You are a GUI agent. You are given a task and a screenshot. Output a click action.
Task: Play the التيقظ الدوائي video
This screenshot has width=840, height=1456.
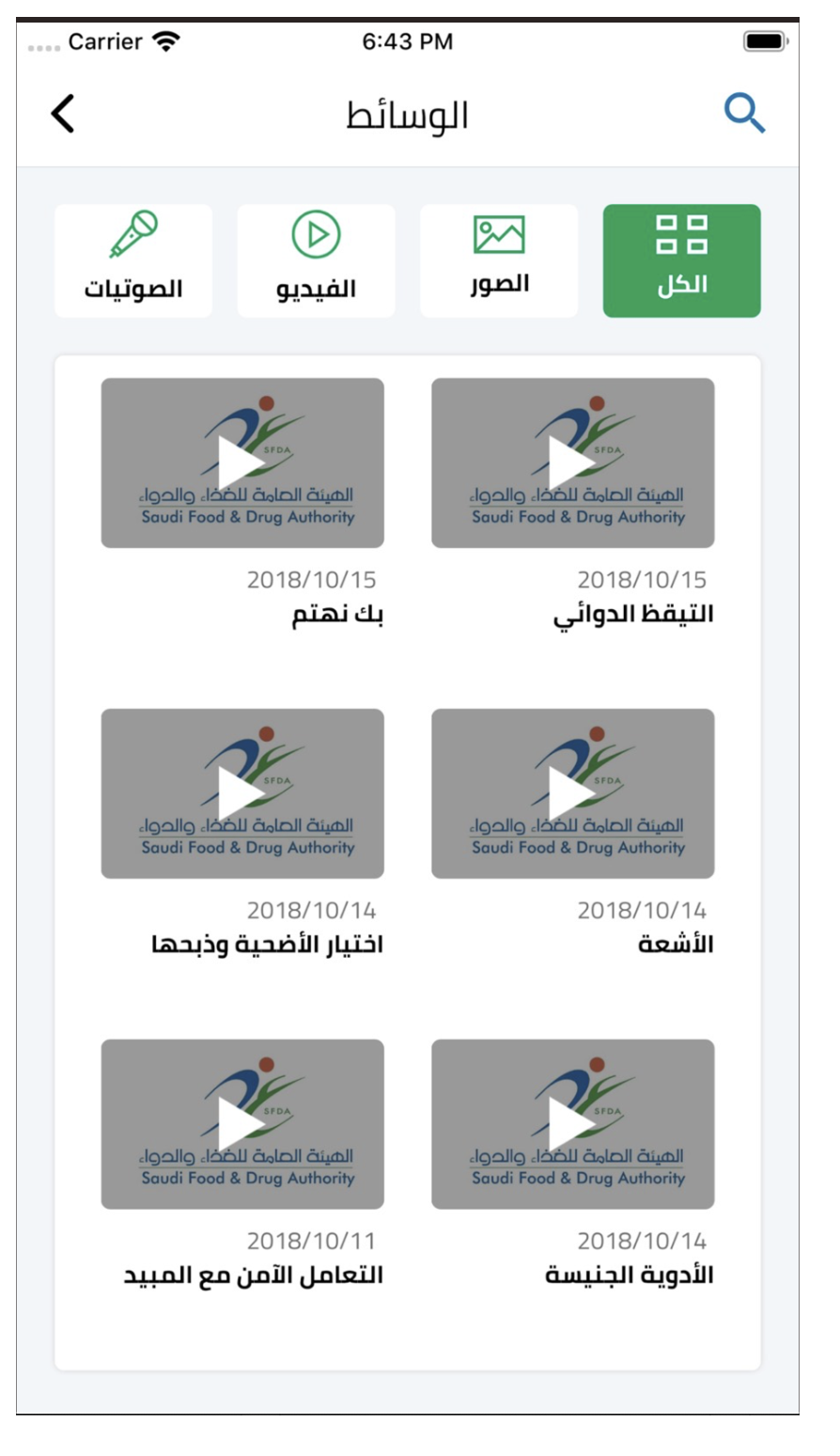coord(572,462)
